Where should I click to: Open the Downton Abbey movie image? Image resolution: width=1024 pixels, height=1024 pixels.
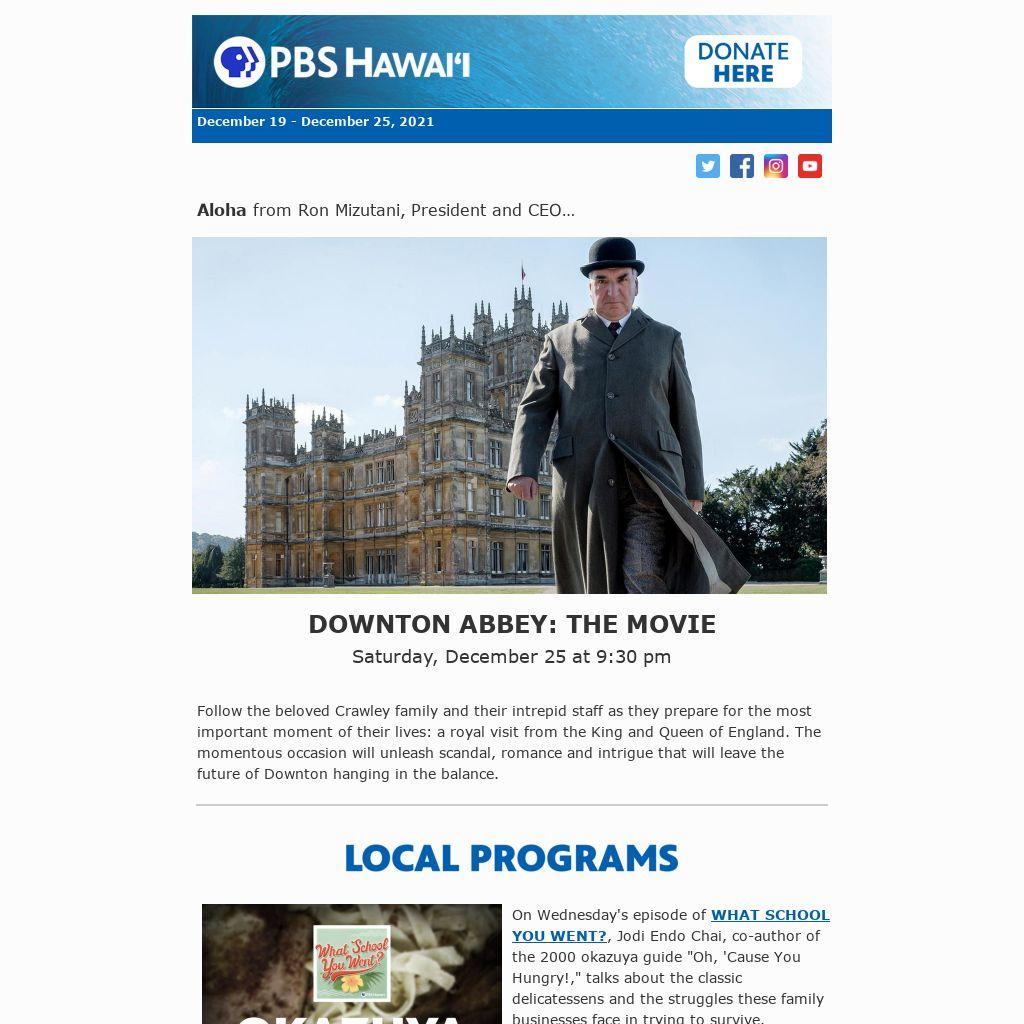pos(509,415)
